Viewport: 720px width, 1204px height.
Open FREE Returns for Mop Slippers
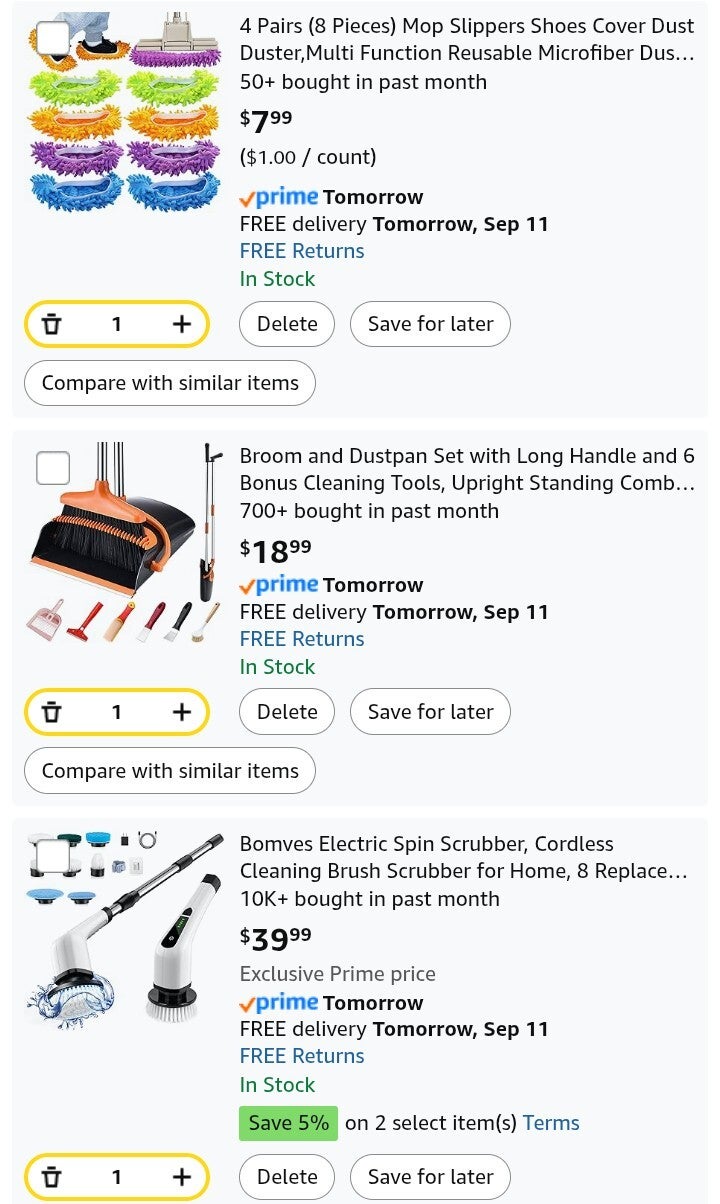pos(302,251)
